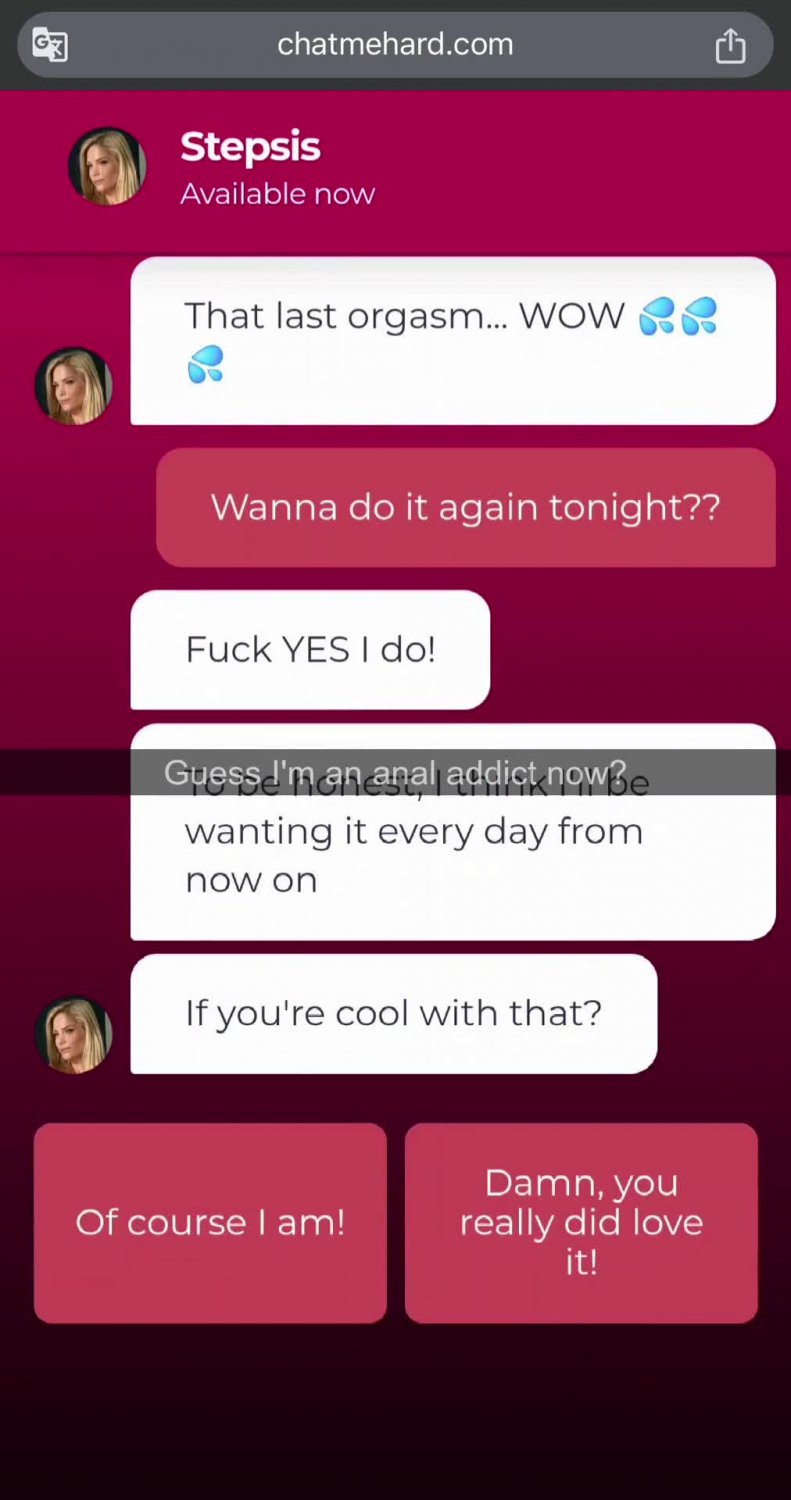Tap the translate icon in the address bar
Viewport: 791px width, 1500px height.
[x=50, y=45]
